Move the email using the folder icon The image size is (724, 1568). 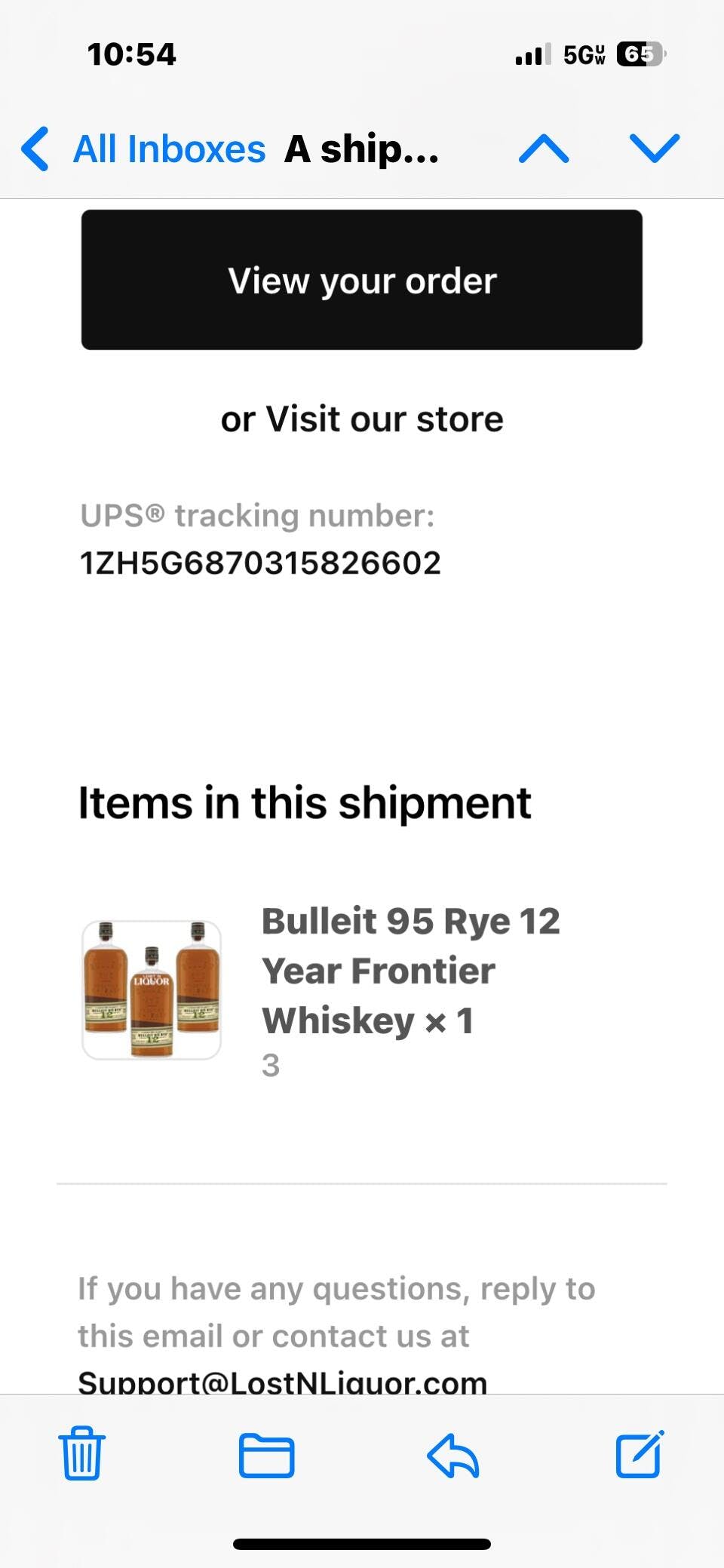tap(266, 1455)
